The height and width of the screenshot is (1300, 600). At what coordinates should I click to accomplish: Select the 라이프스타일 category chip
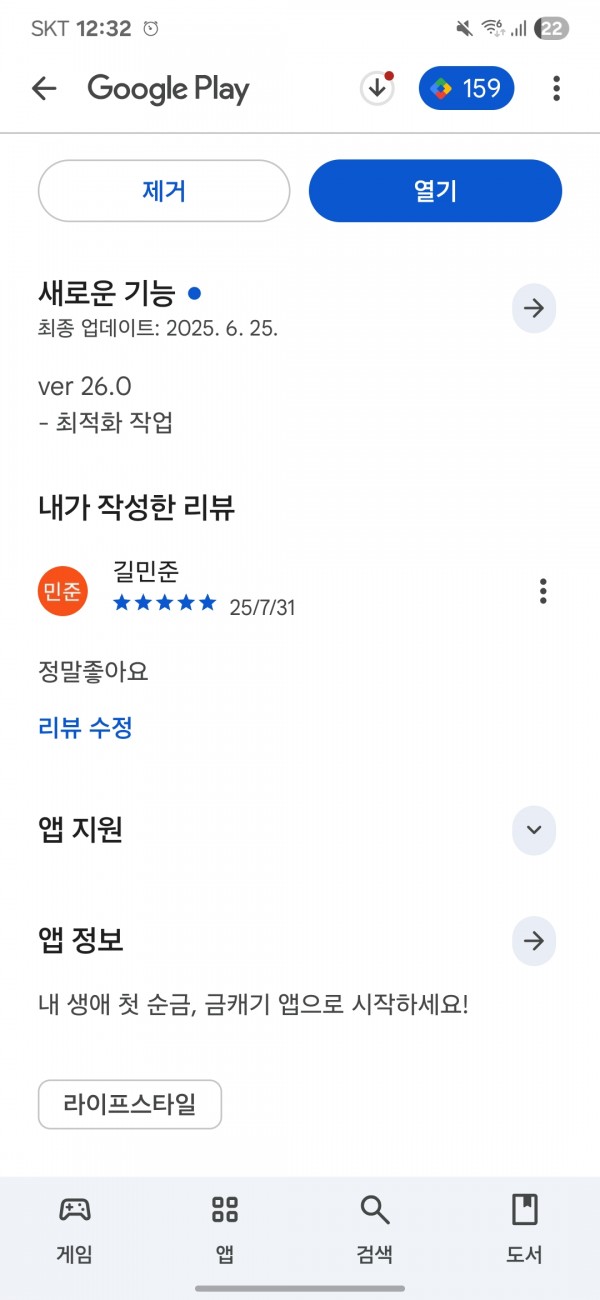[130, 1105]
